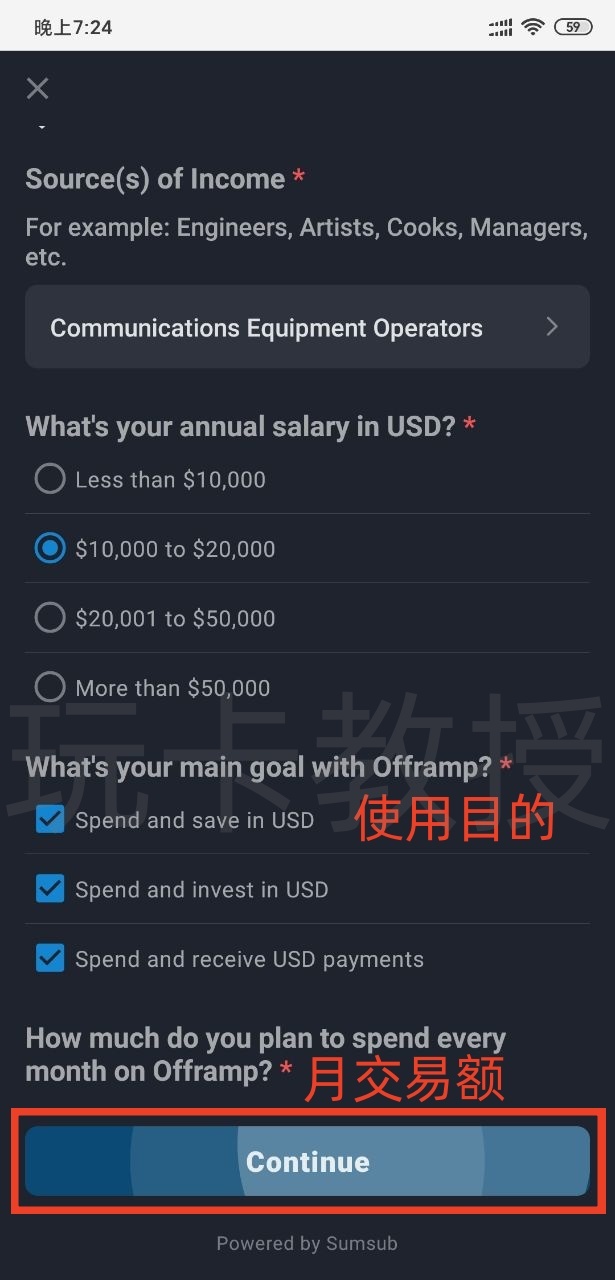Close the verification form
Image resolution: width=615 pixels, height=1280 pixels.
(x=37, y=89)
